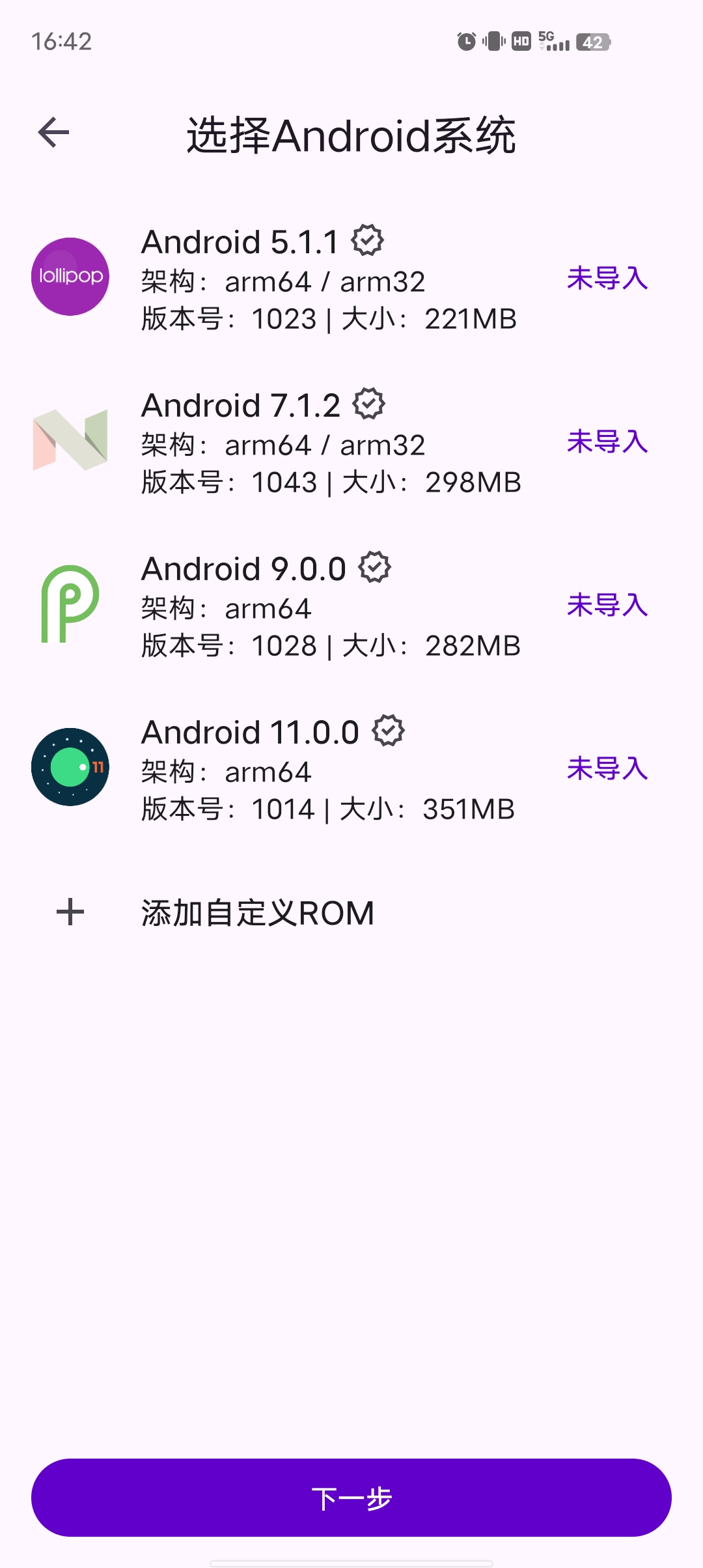Tap 未导入 beside Android 5.1.1
The width and height of the screenshot is (703, 1568).
click(607, 279)
